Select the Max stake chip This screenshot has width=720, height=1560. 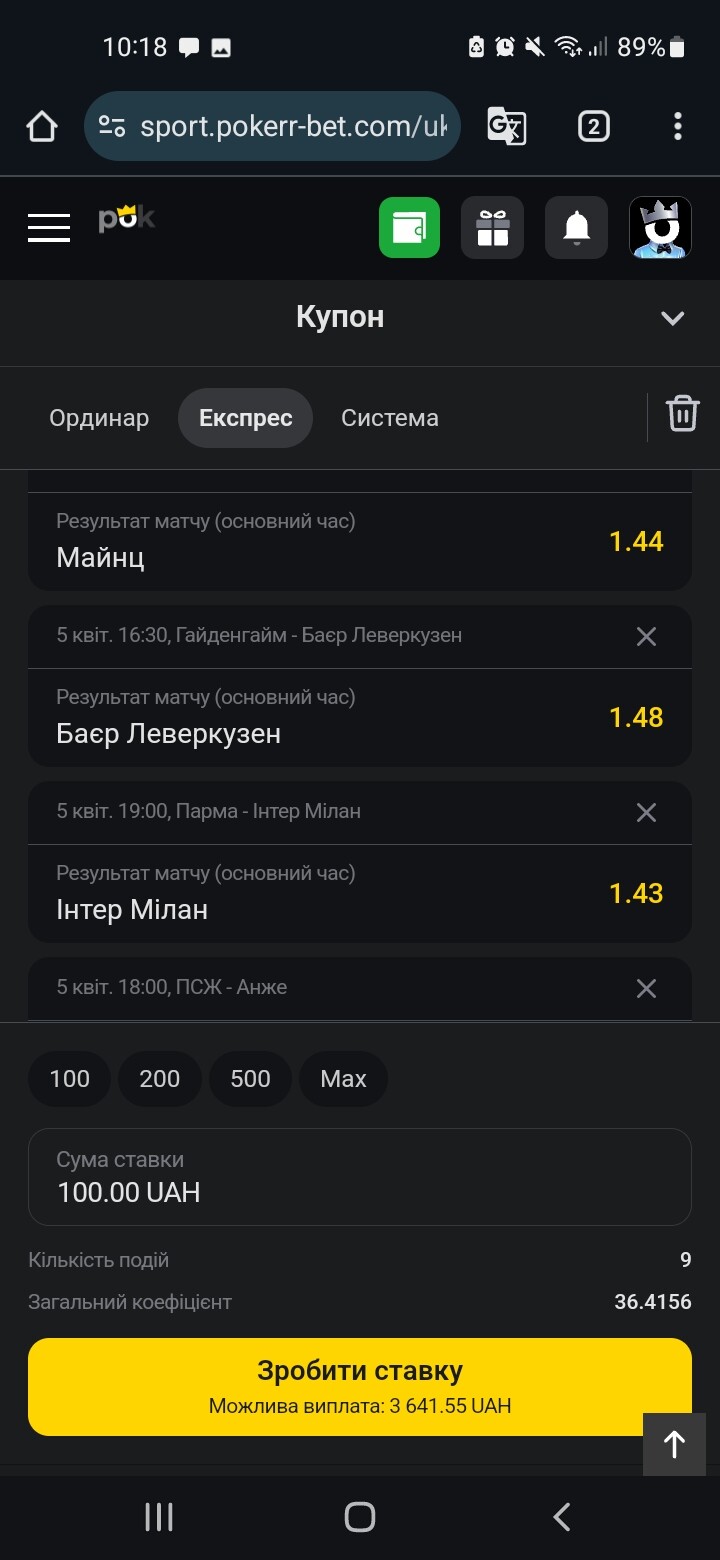click(x=343, y=1079)
